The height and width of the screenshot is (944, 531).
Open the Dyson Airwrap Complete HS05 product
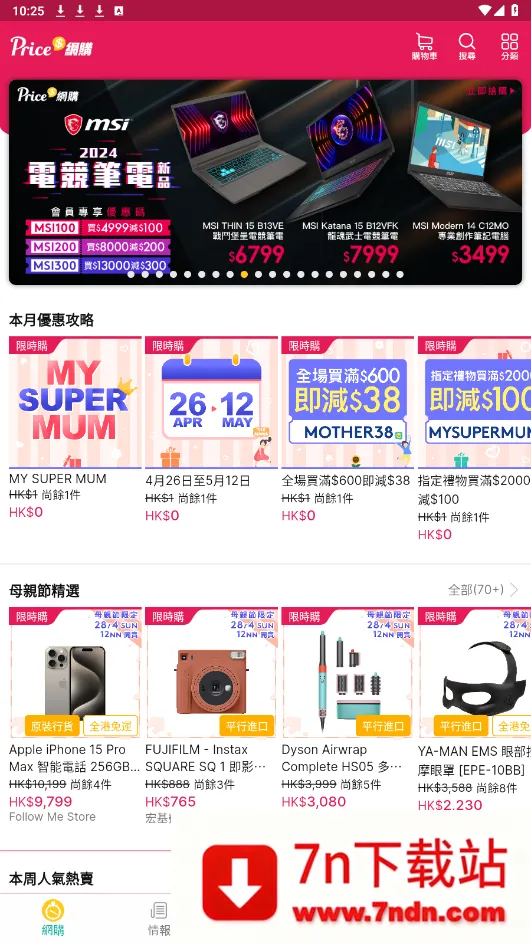[x=347, y=709]
